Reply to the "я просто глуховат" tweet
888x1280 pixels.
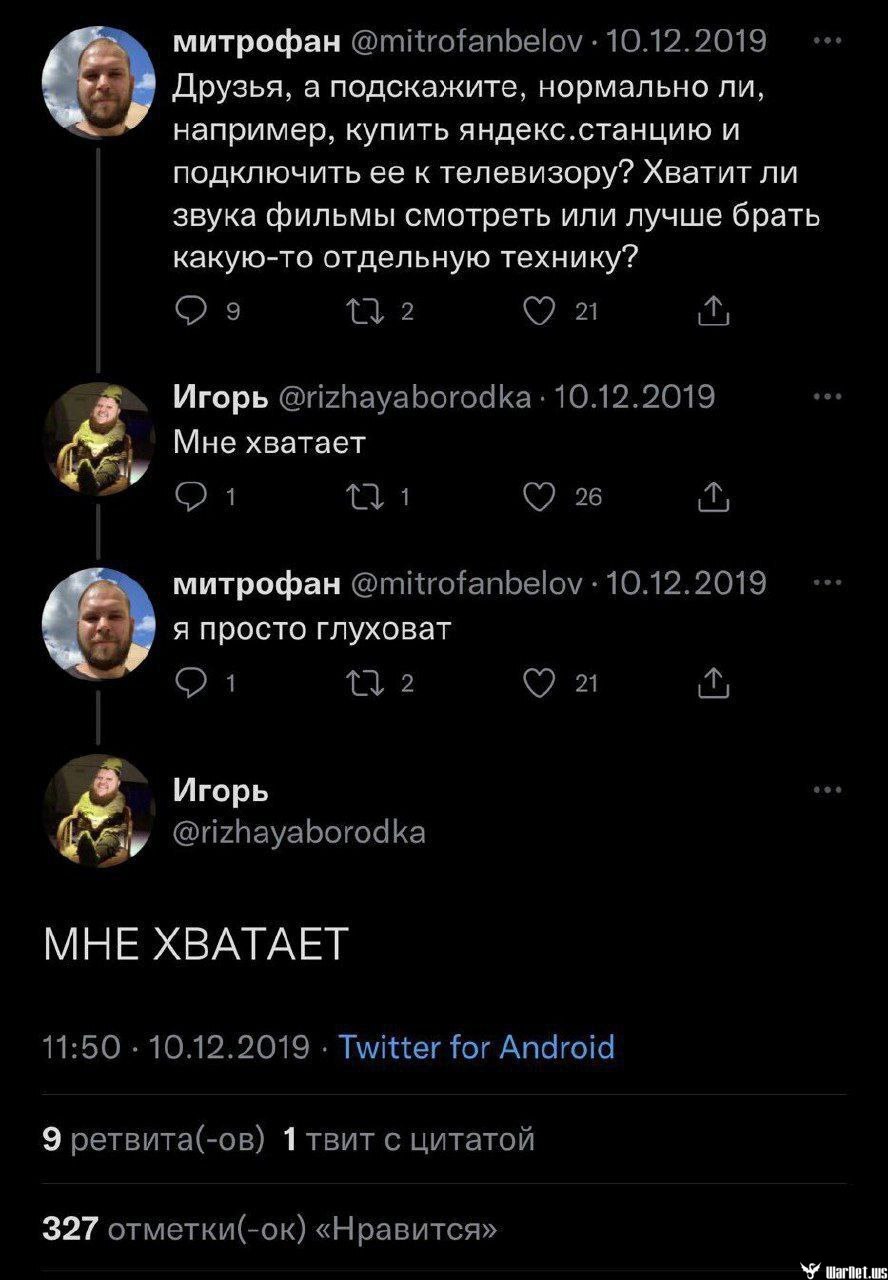190,683
